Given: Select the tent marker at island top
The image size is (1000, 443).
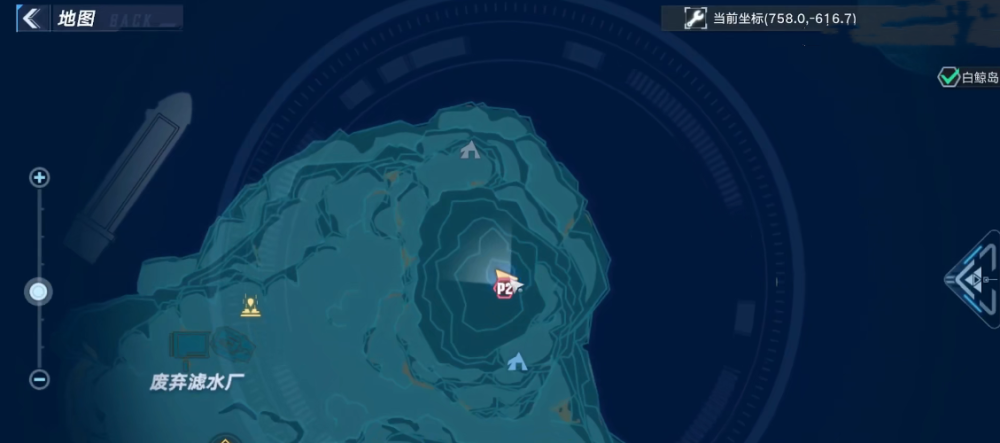Looking at the screenshot, I should (470, 150).
